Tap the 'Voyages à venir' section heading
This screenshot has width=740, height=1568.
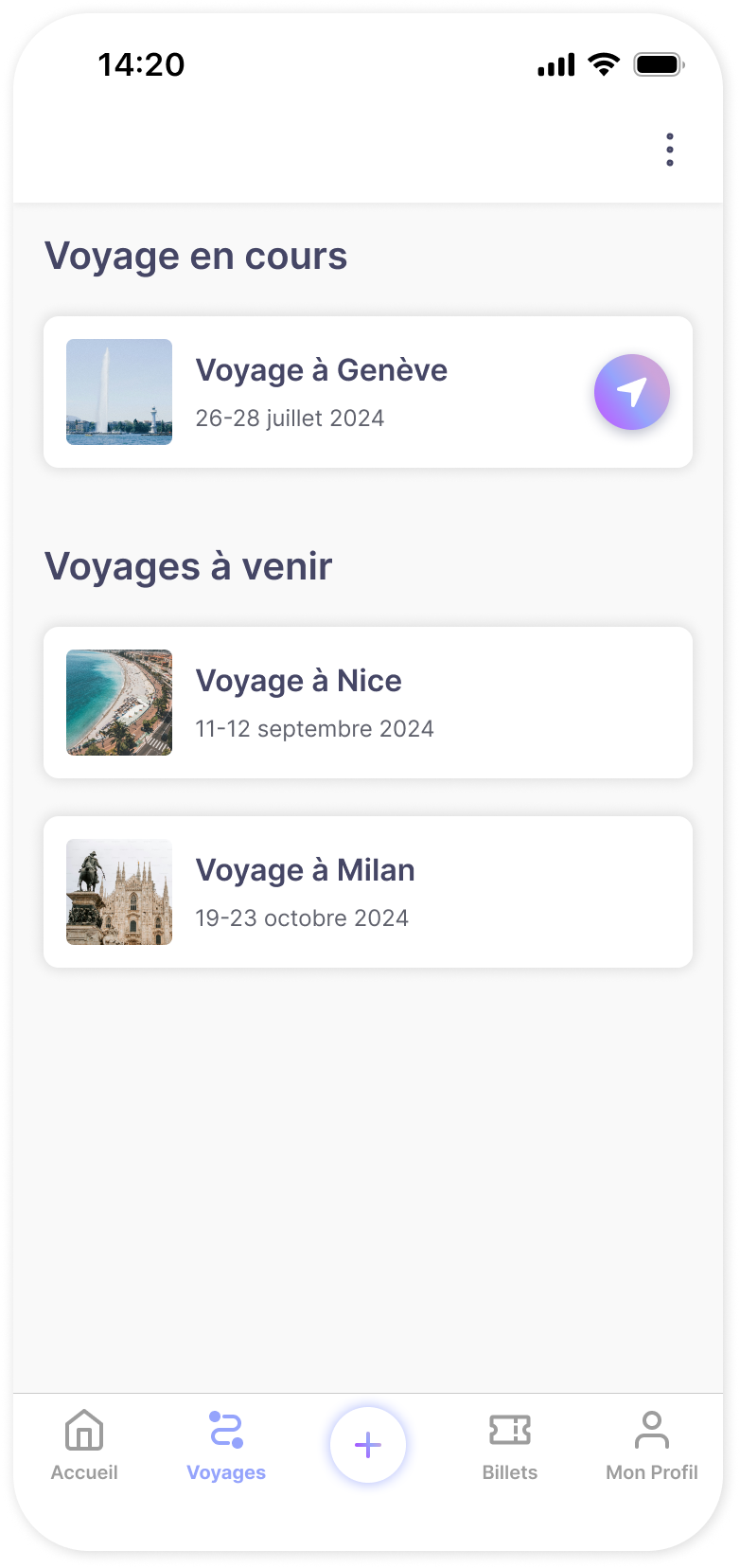[189, 566]
